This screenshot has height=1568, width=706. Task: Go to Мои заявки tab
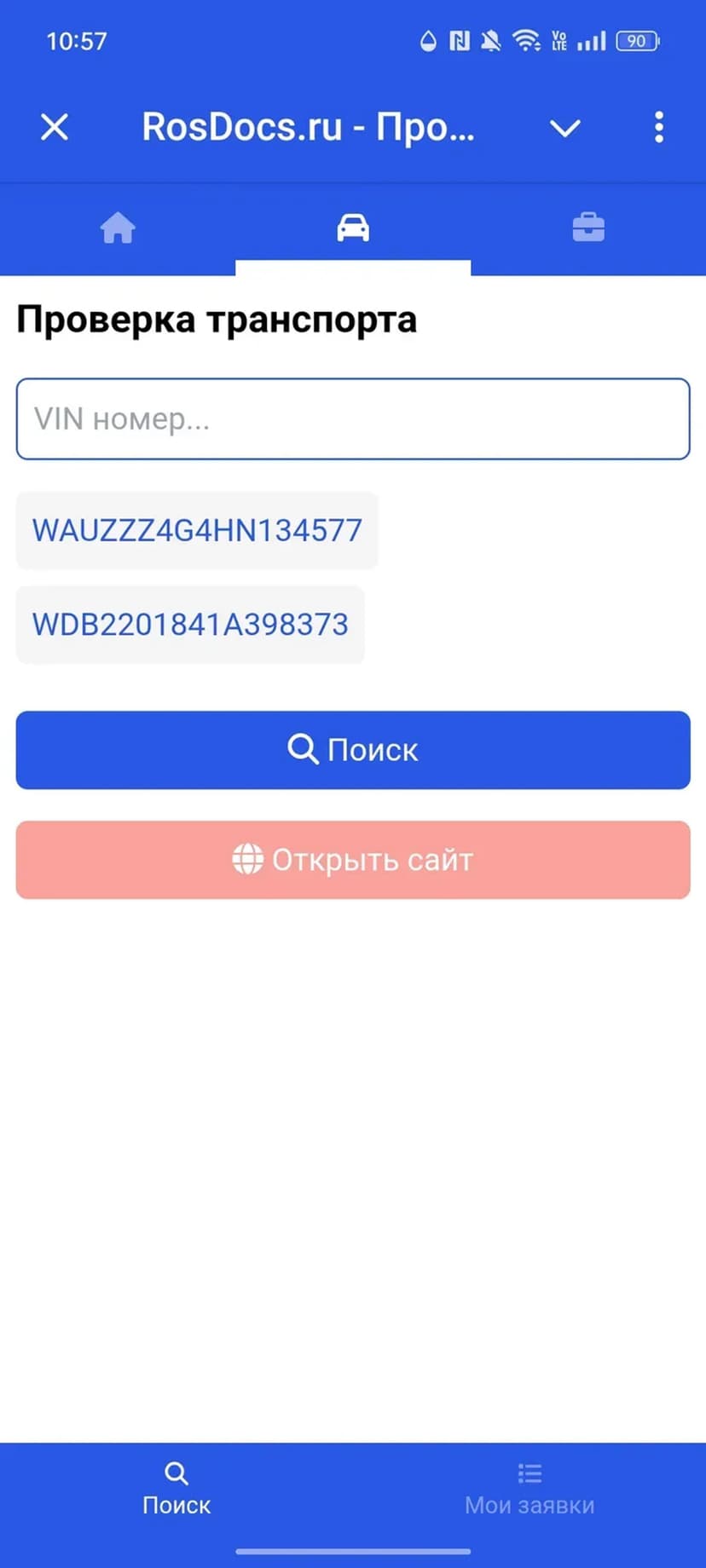(529, 1488)
